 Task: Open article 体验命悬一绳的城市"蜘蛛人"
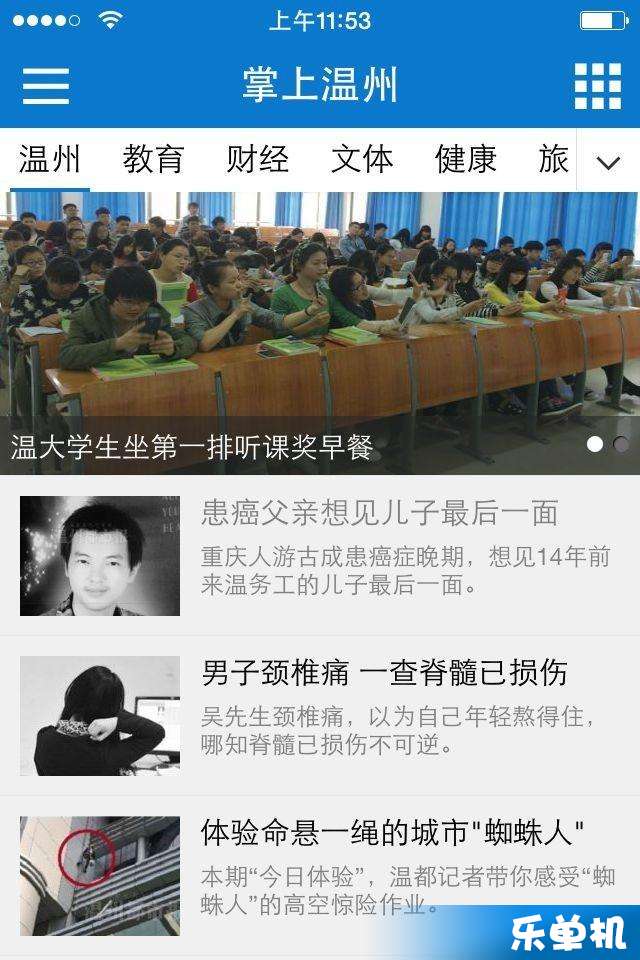[x=320, y=870]
